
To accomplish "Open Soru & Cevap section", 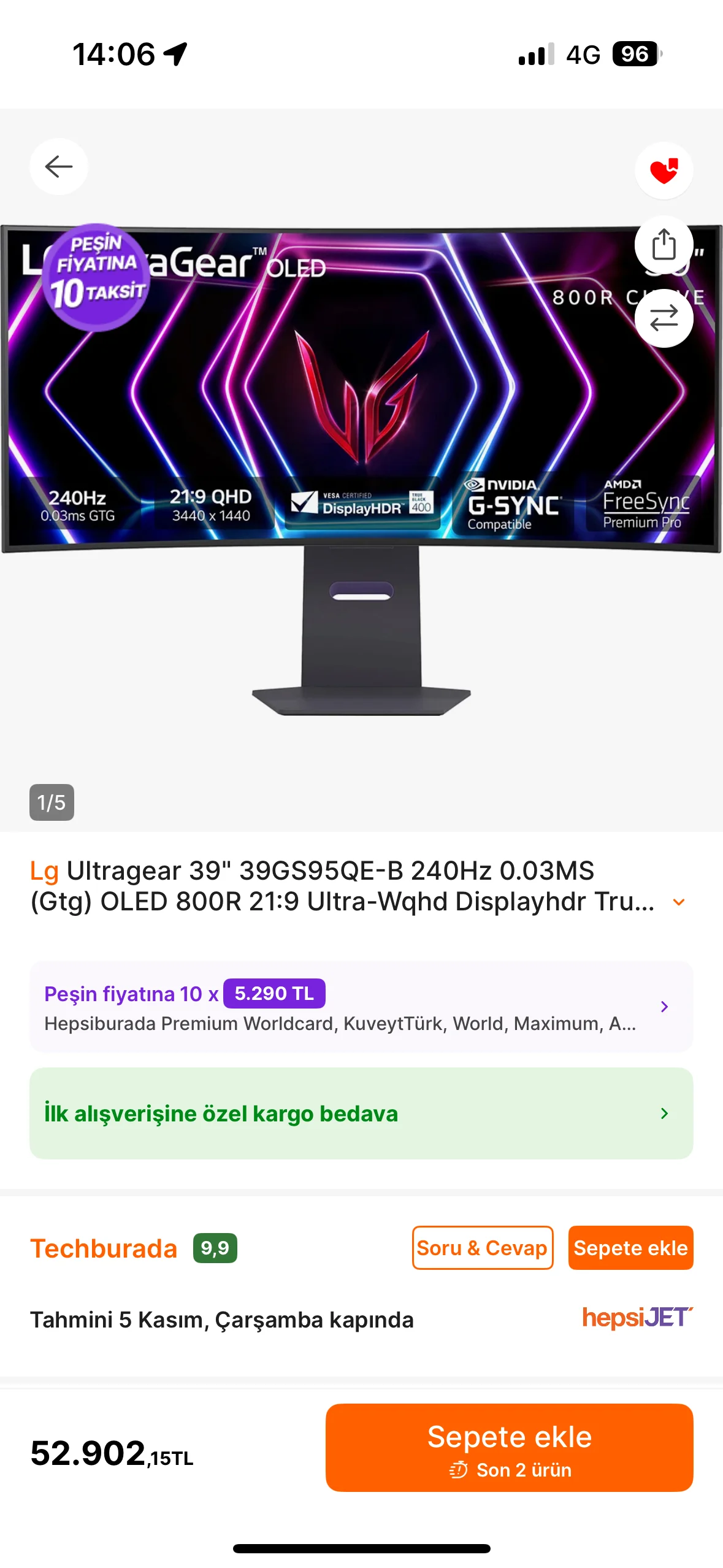I will pyautogui.click(x=482, y=1248).
